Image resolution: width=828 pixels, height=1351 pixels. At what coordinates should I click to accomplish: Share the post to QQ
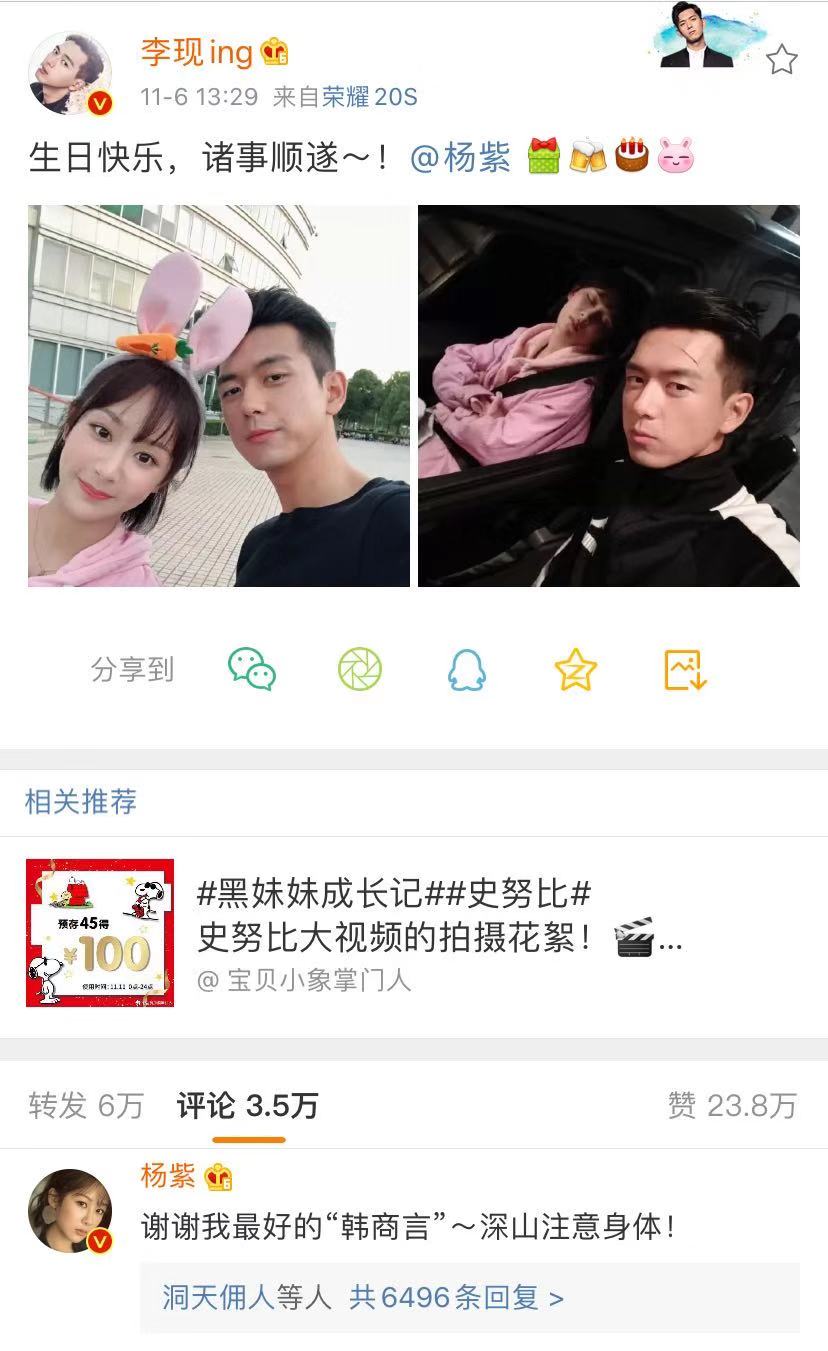click(467, 670)
